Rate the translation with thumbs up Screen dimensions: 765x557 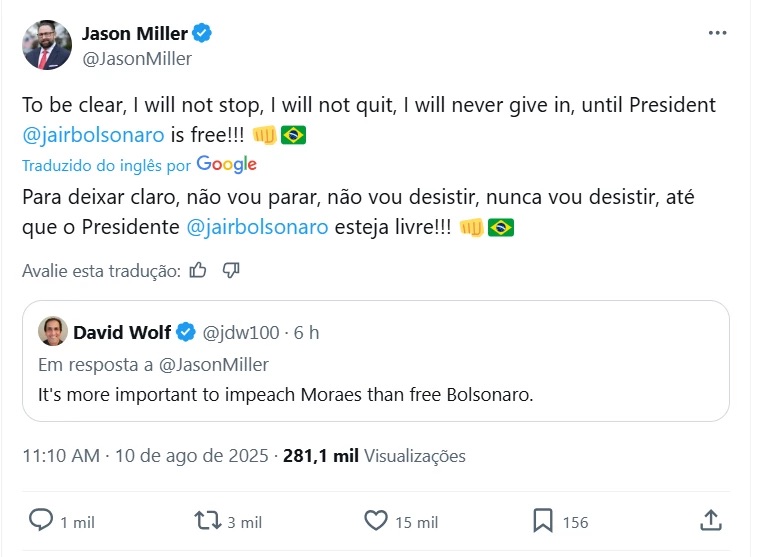tap(198, 270)
